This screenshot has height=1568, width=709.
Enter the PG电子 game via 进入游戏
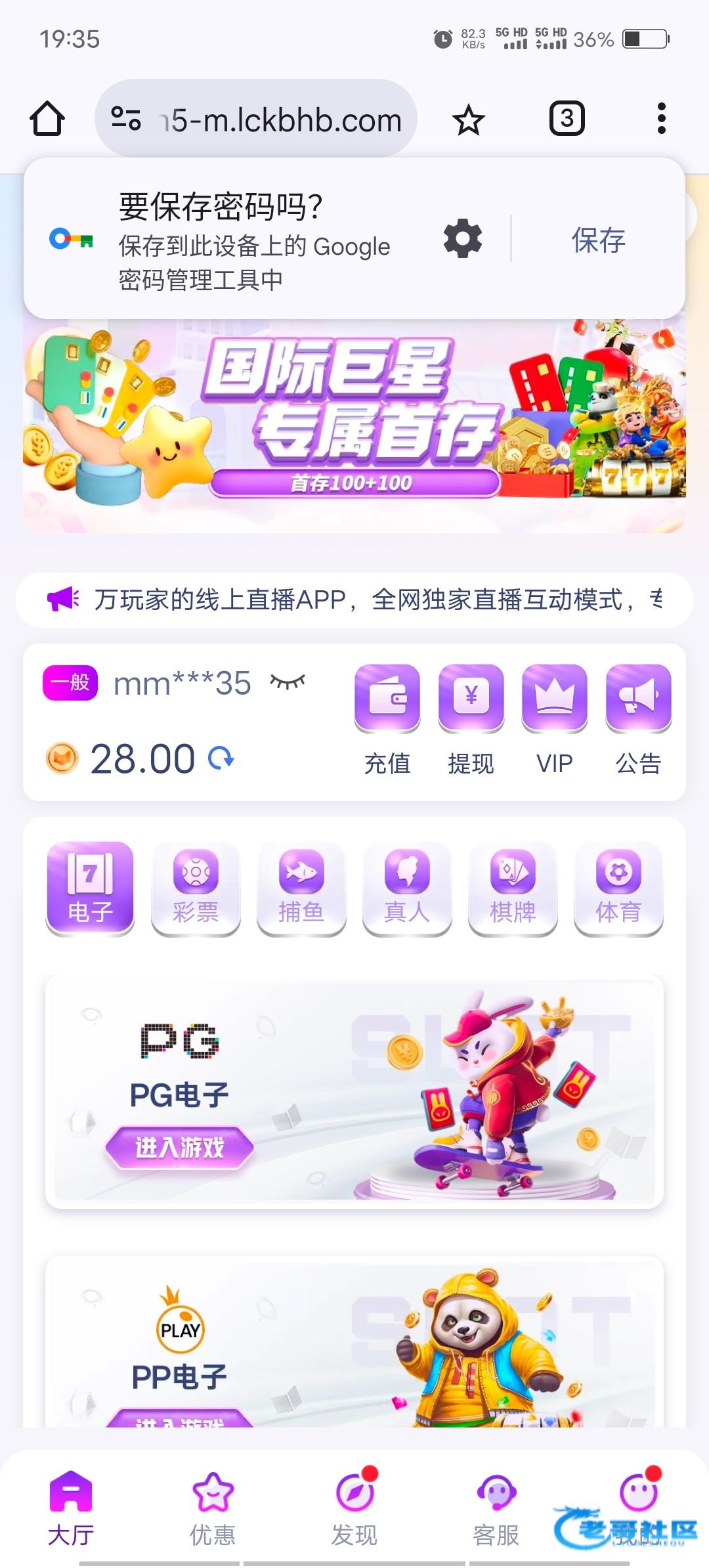click(x=179, y=1148)
